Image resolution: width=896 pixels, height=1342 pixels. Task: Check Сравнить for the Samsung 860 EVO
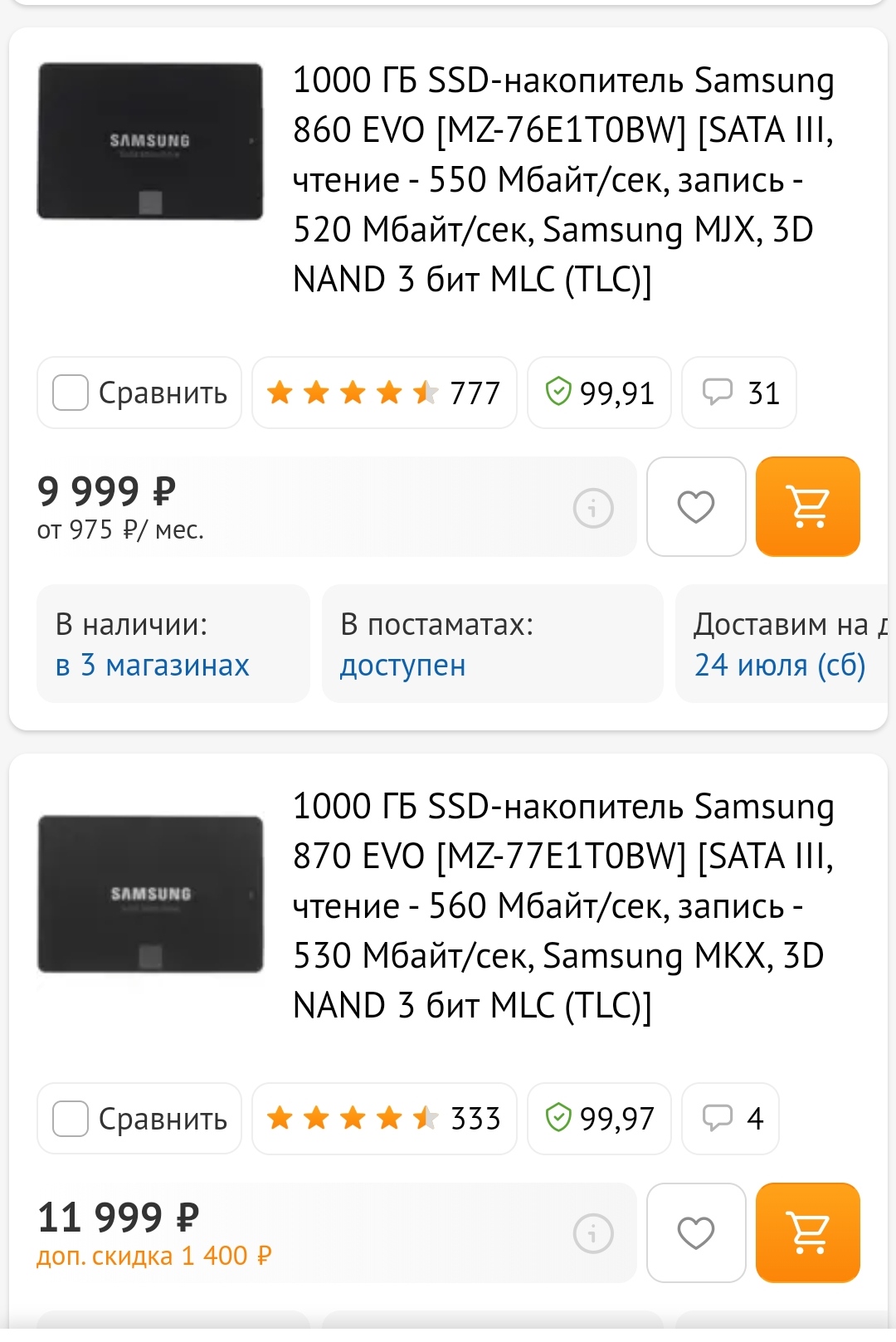click(x=71, y=393)
